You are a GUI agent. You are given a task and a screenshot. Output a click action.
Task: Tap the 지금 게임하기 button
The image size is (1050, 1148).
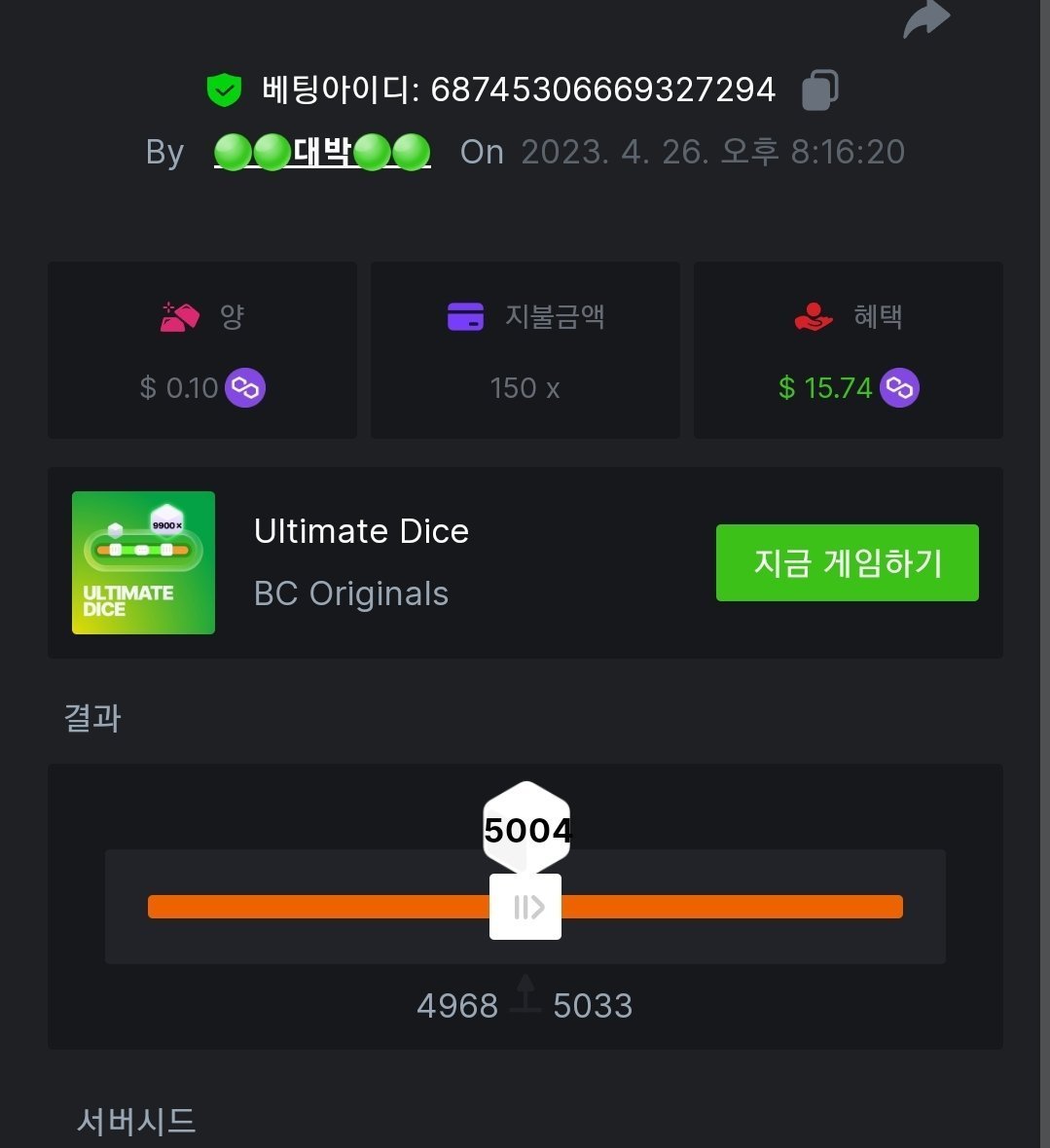847,562
